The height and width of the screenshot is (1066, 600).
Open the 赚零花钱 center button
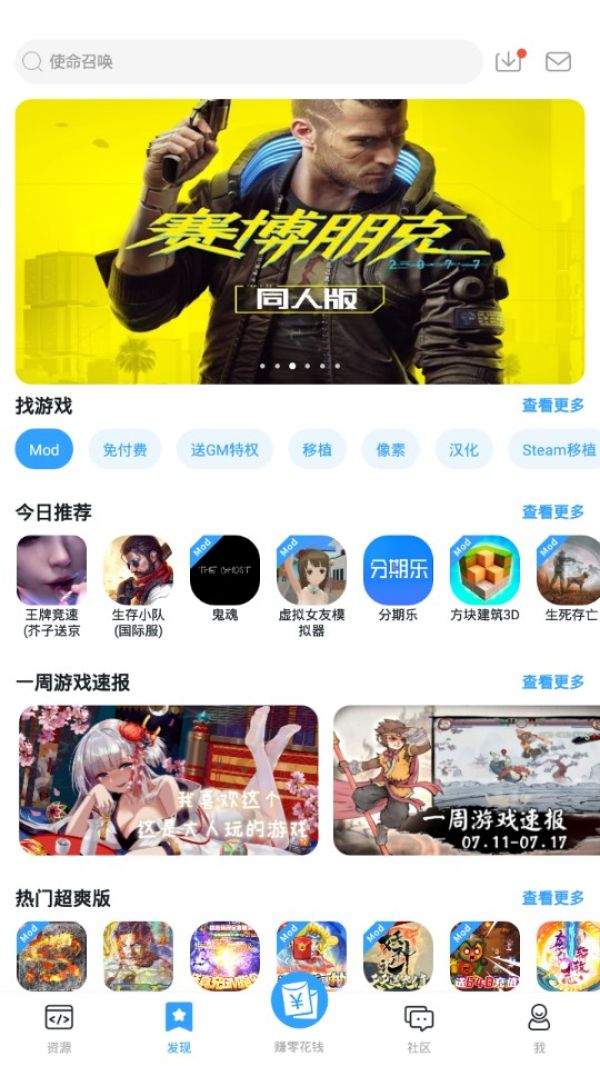point(299,1012)
